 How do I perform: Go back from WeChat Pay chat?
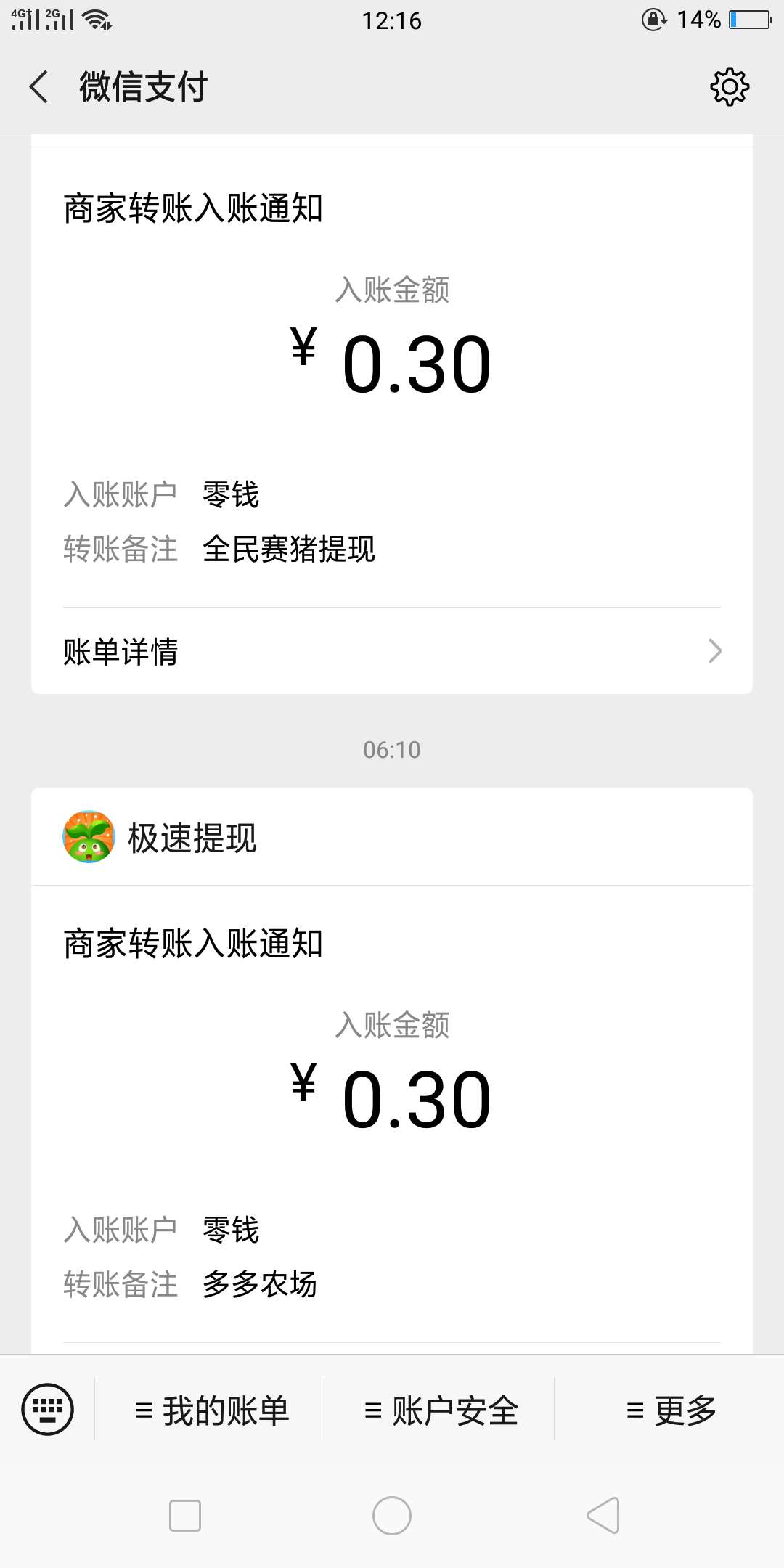(x=39, y=87)
